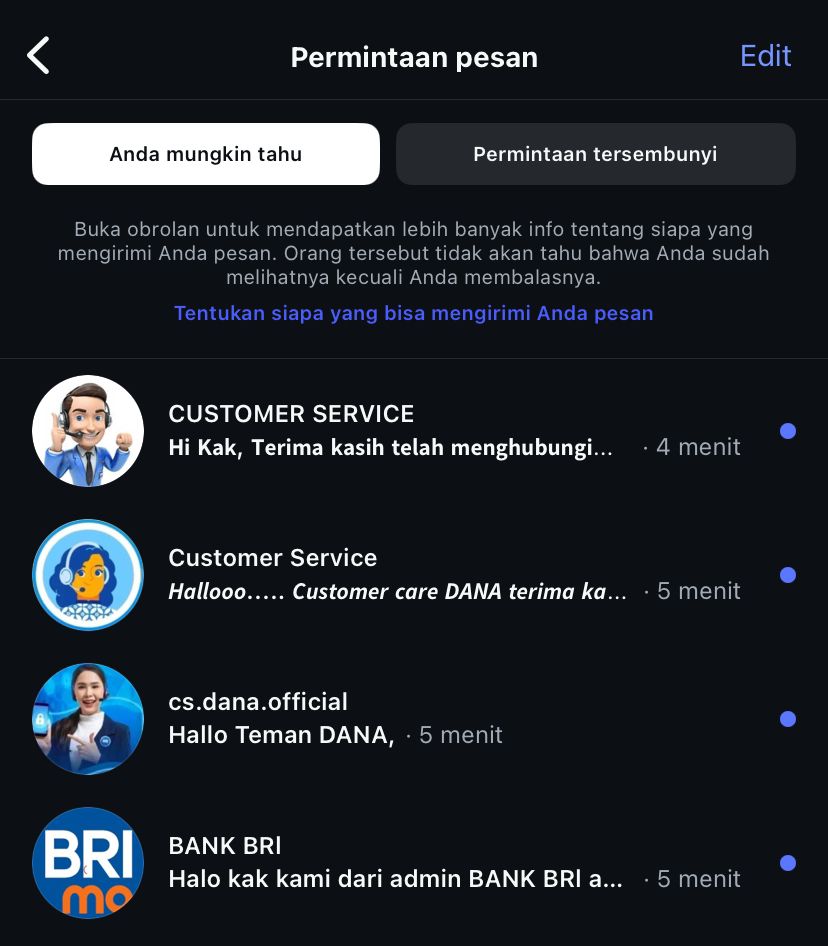Switch to Anda mungkin tahu tab

click(x=206, y=155)
